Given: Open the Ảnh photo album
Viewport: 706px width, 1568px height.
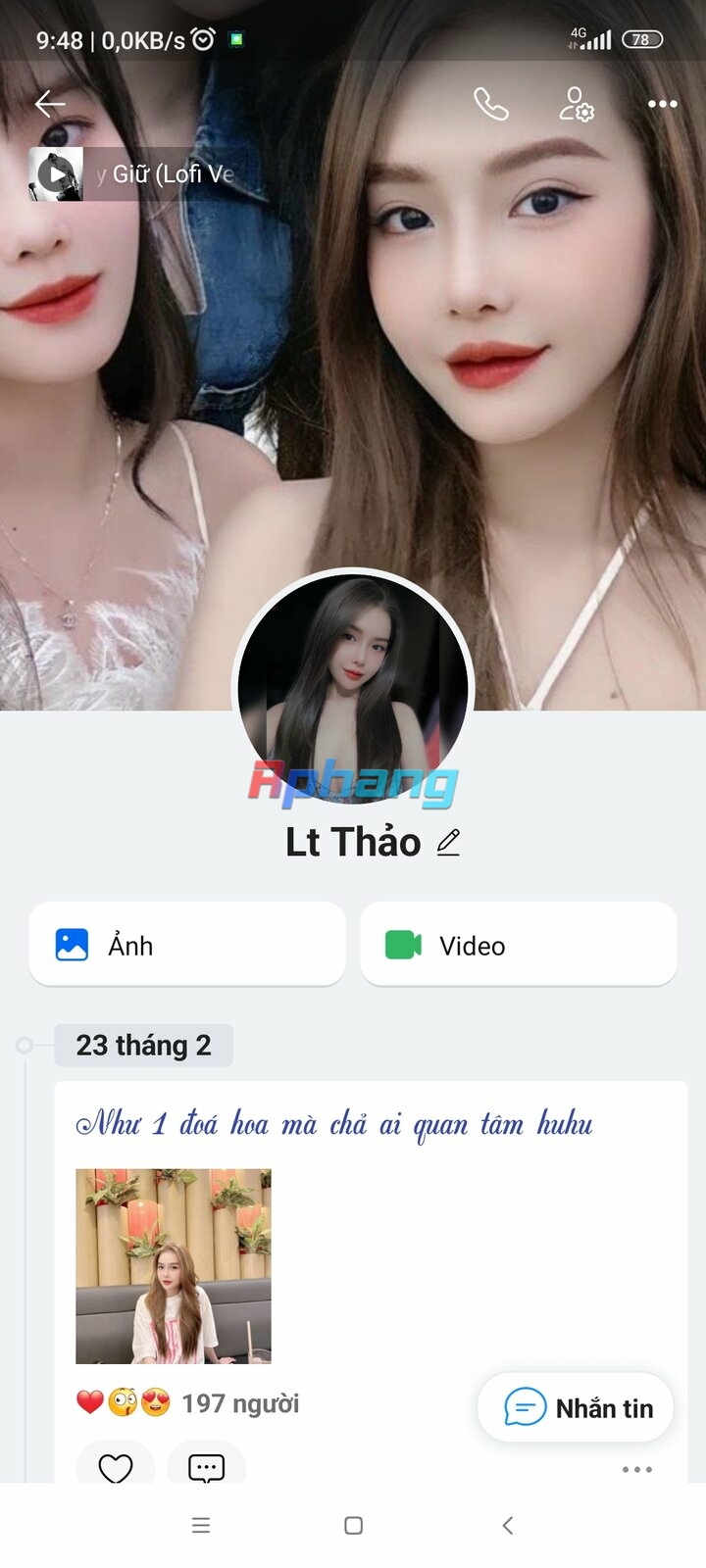Looking at the screenshot, I should tap(187, 945).
